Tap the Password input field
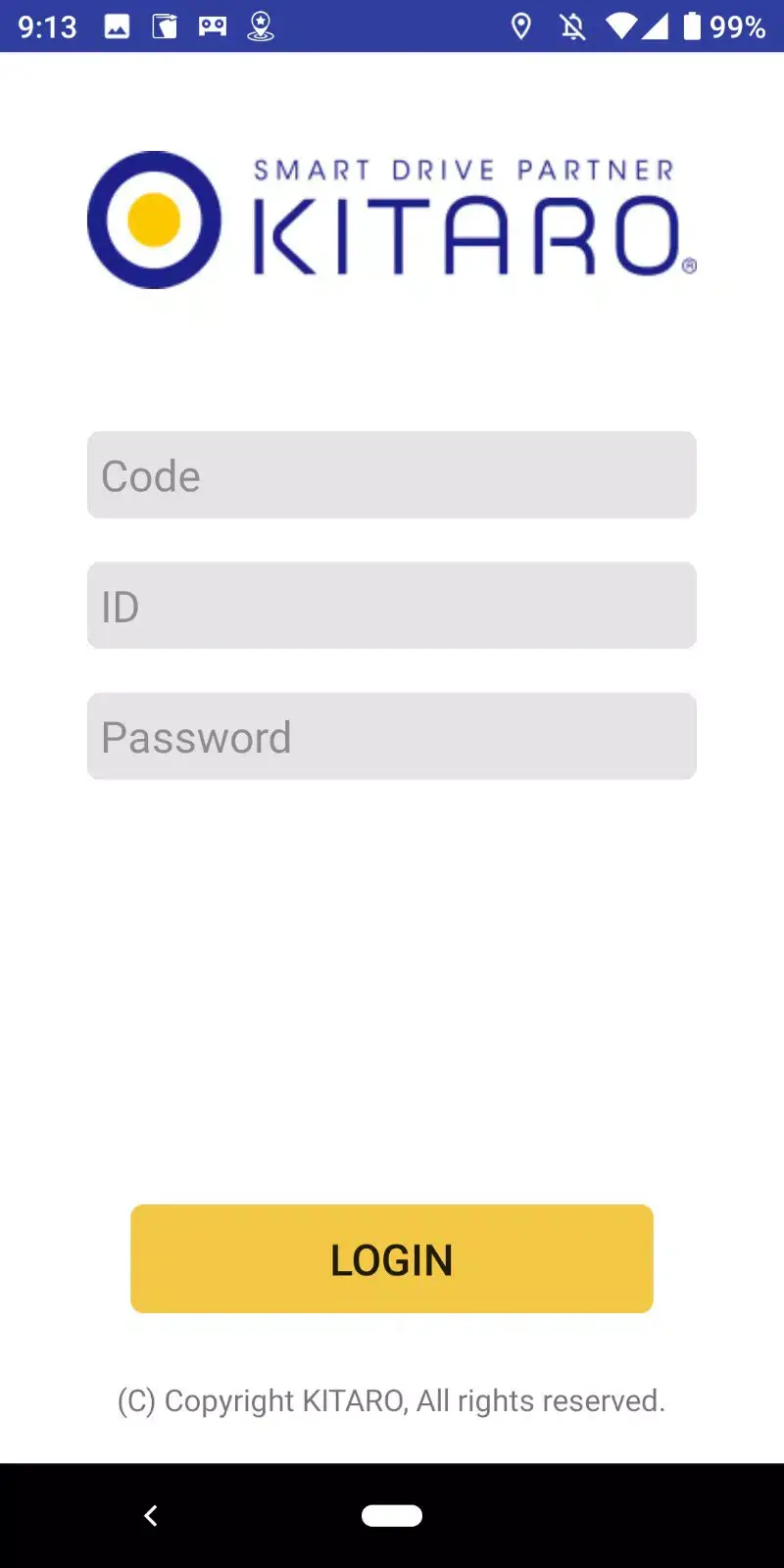This screenshot has height=1568, width=784. tap(391, 736)
